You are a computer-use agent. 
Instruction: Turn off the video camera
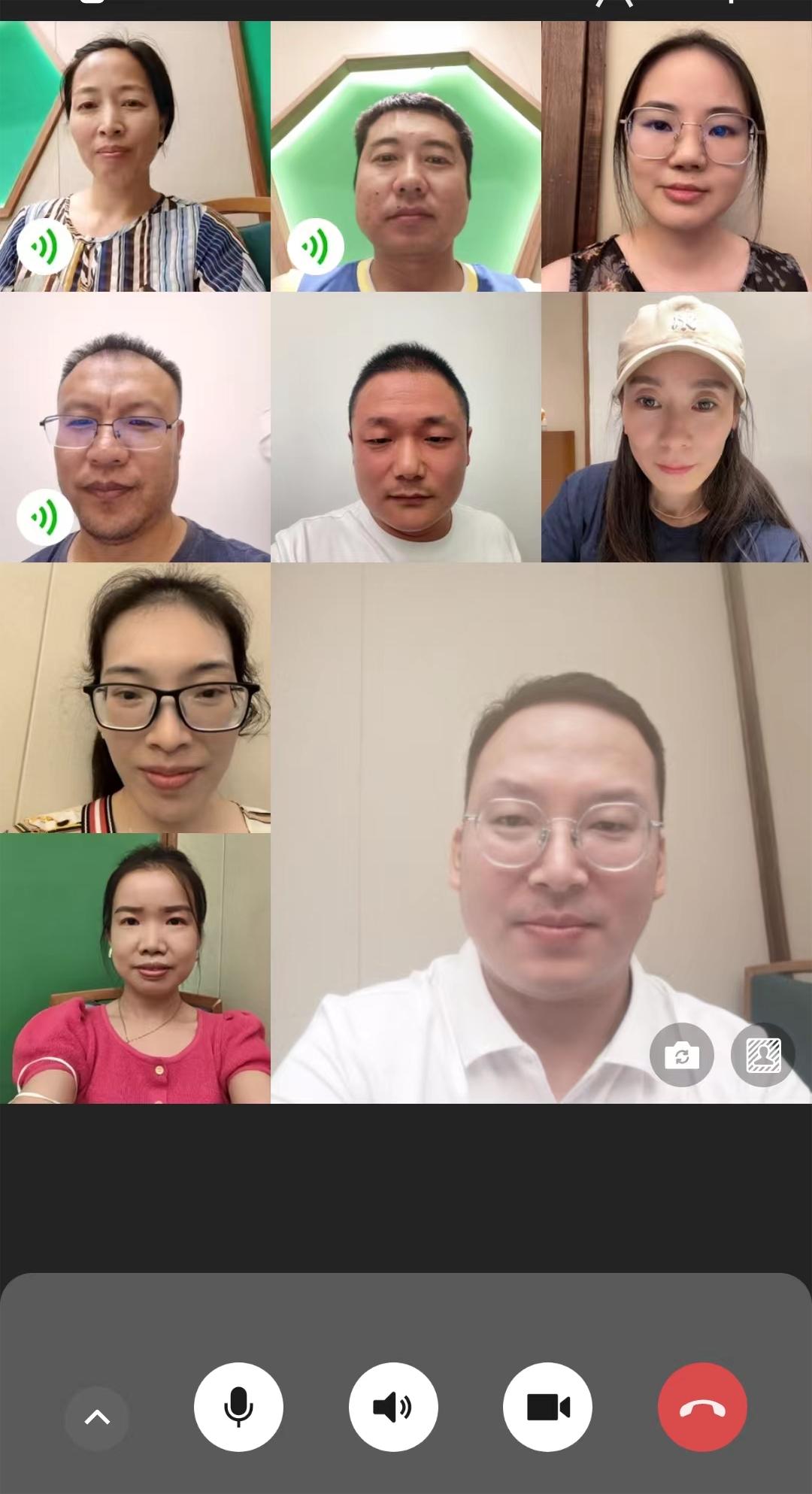547,1406
